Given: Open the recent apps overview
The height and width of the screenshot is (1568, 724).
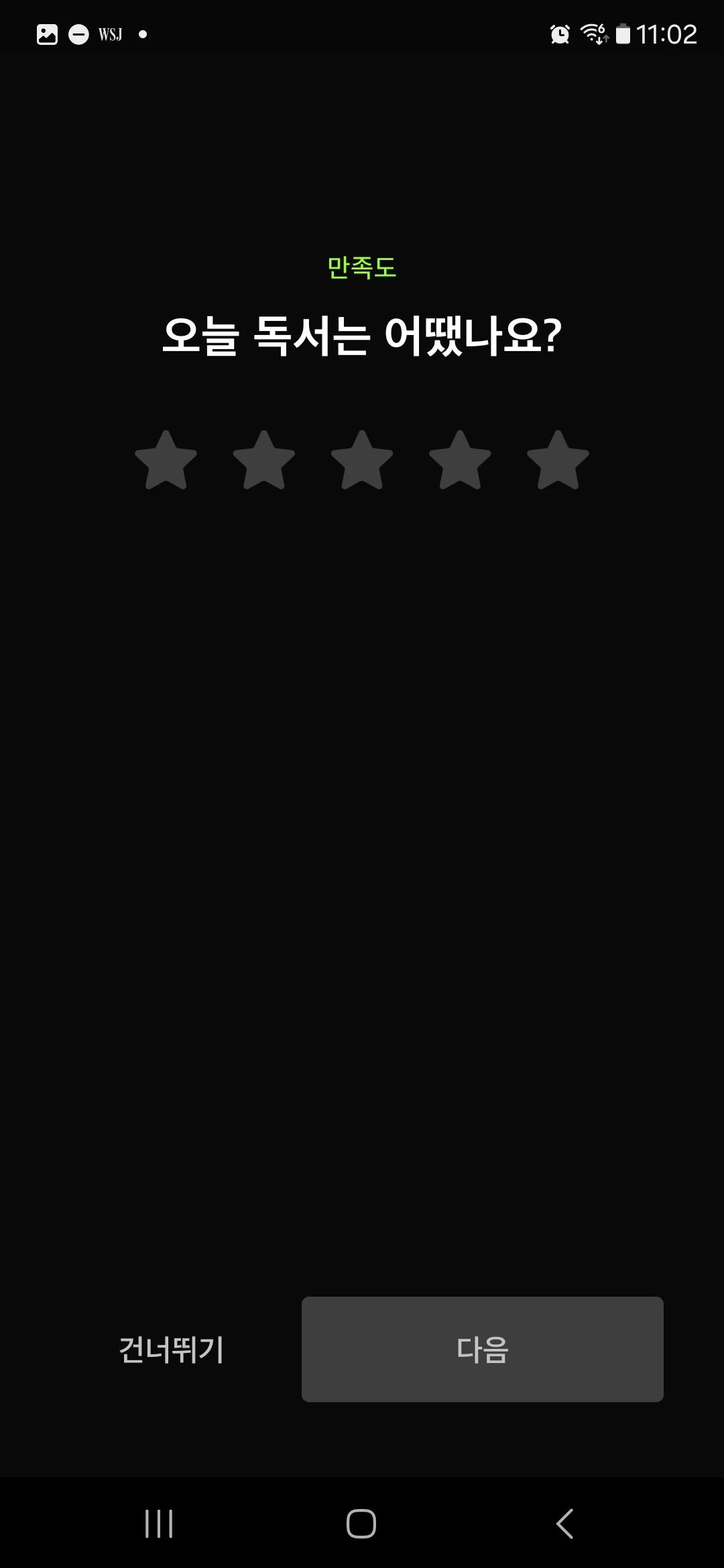Looking at the screenshot, I should pos(159,1524).
